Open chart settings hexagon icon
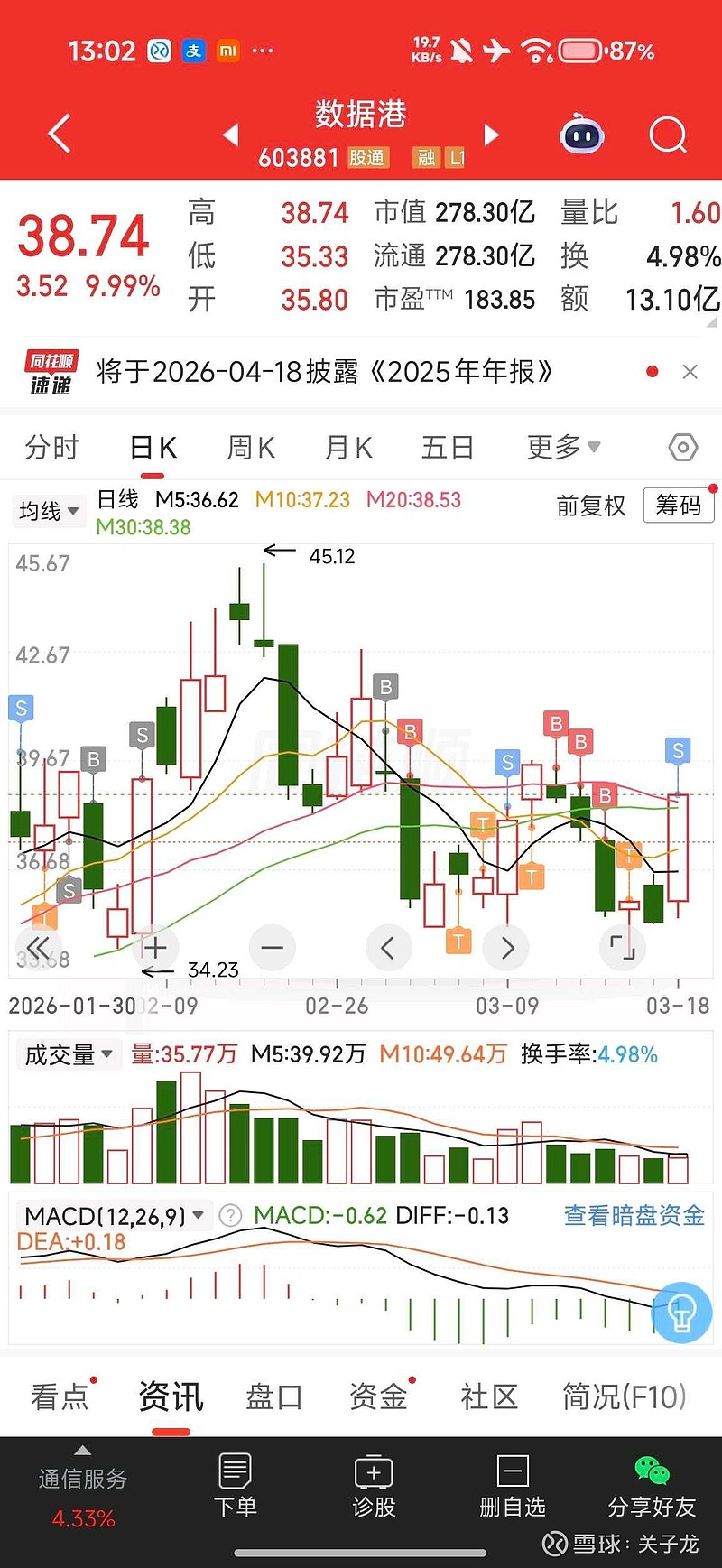Viewport: 722px width, 1568px height. pos(683,447)
